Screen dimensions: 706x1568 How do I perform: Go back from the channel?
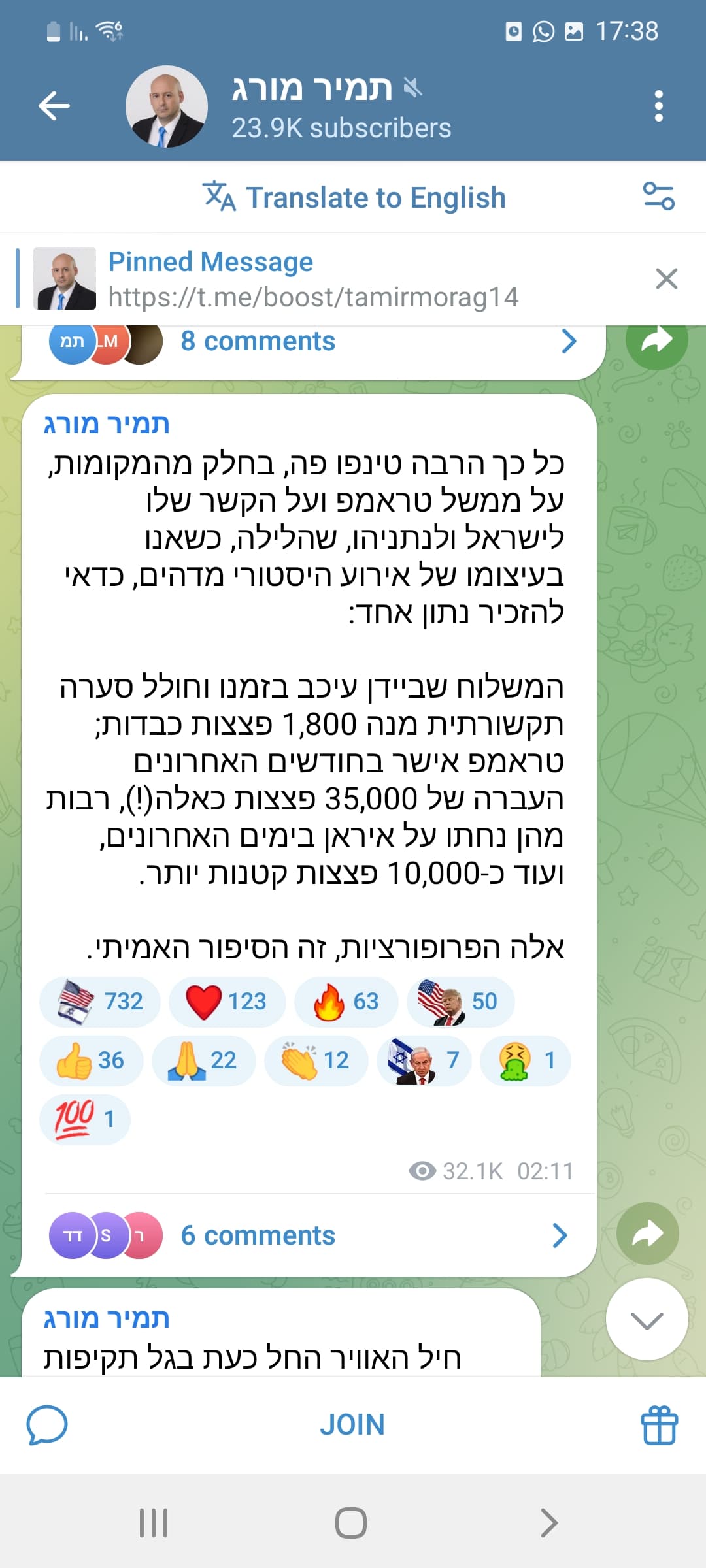pos(54,106)
